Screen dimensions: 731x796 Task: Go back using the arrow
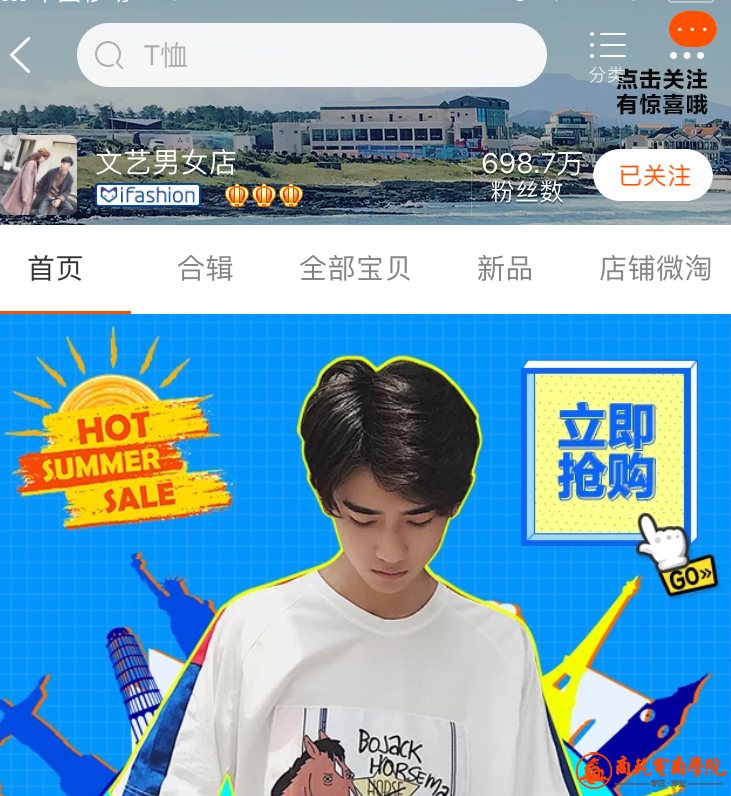21,55
